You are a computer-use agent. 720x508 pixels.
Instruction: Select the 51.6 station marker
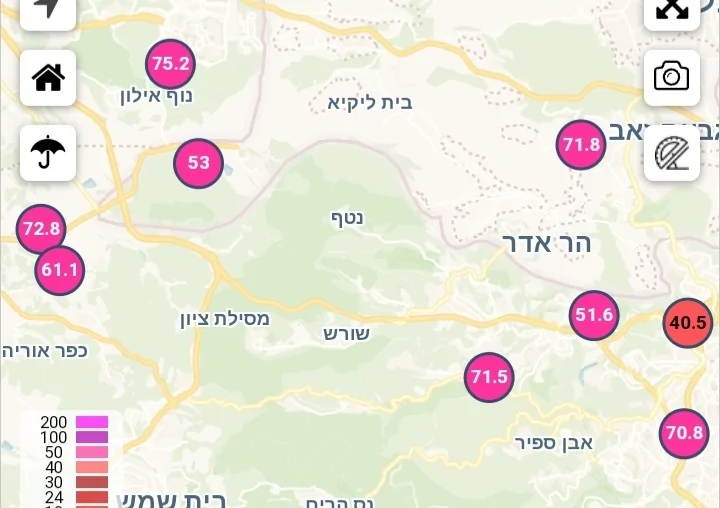click(x=594, y=316)
